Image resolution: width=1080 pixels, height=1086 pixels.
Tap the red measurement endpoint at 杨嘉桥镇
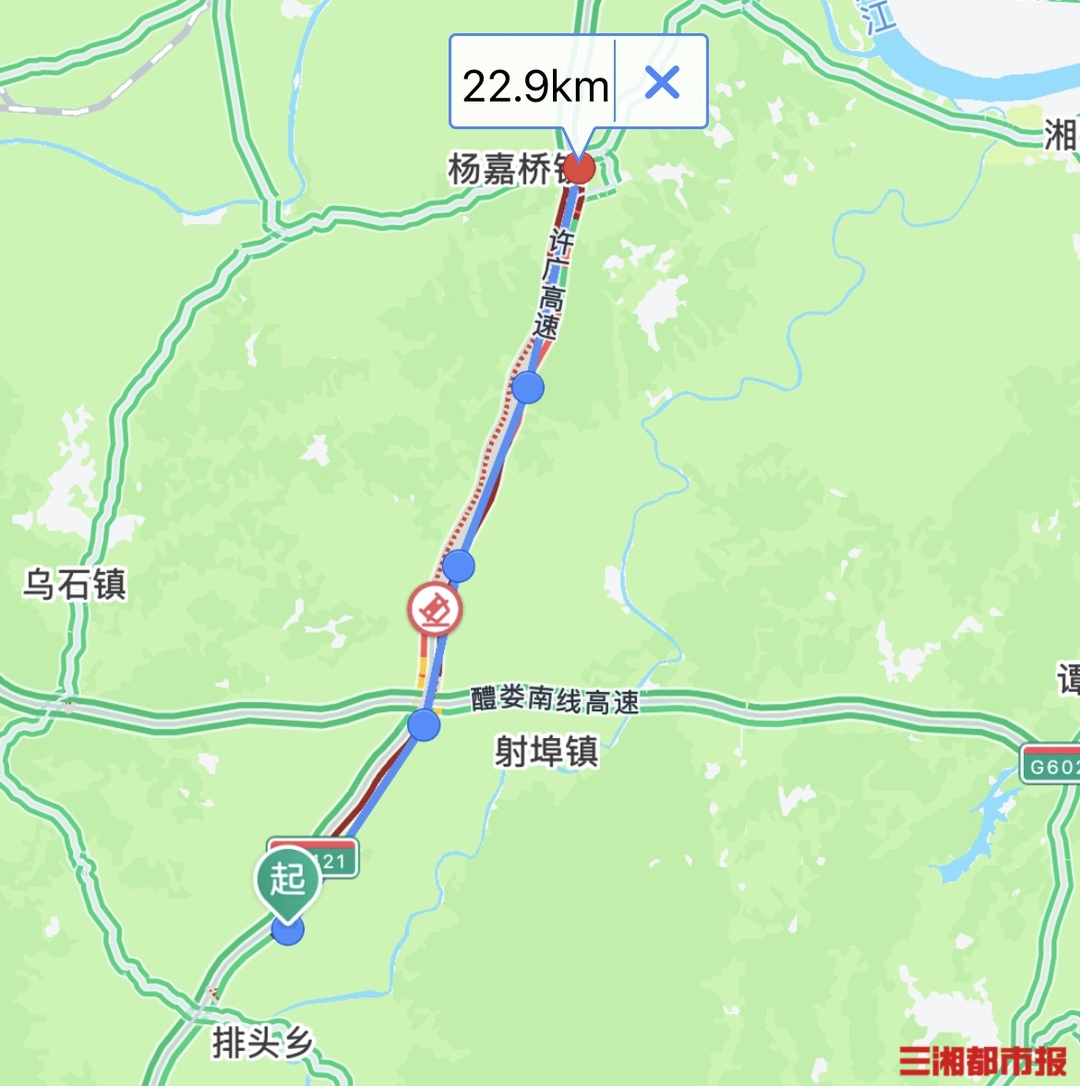tap(579, 168)
